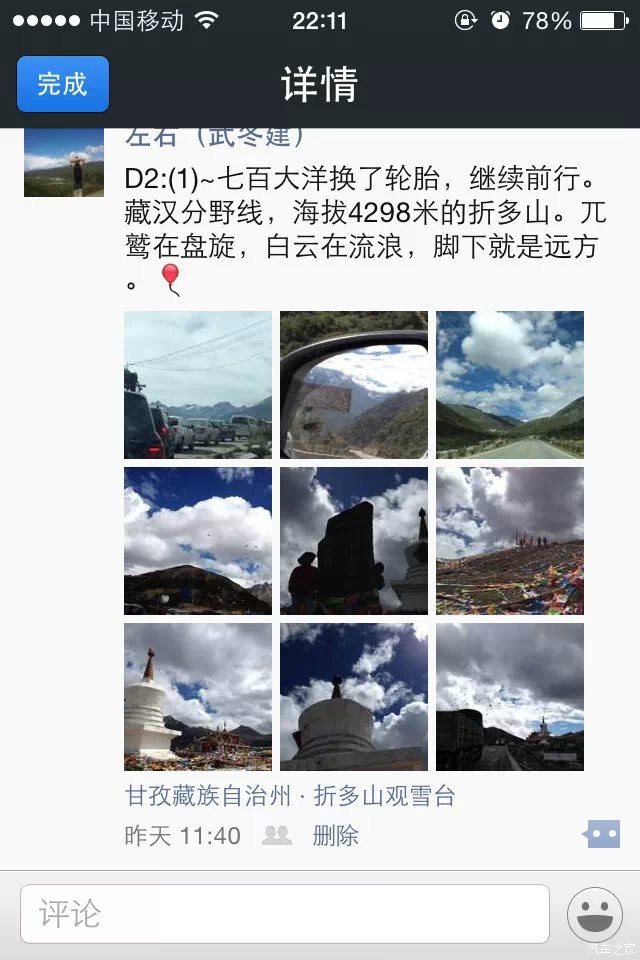Open the like and comment bubble

(x=603, y=834)
